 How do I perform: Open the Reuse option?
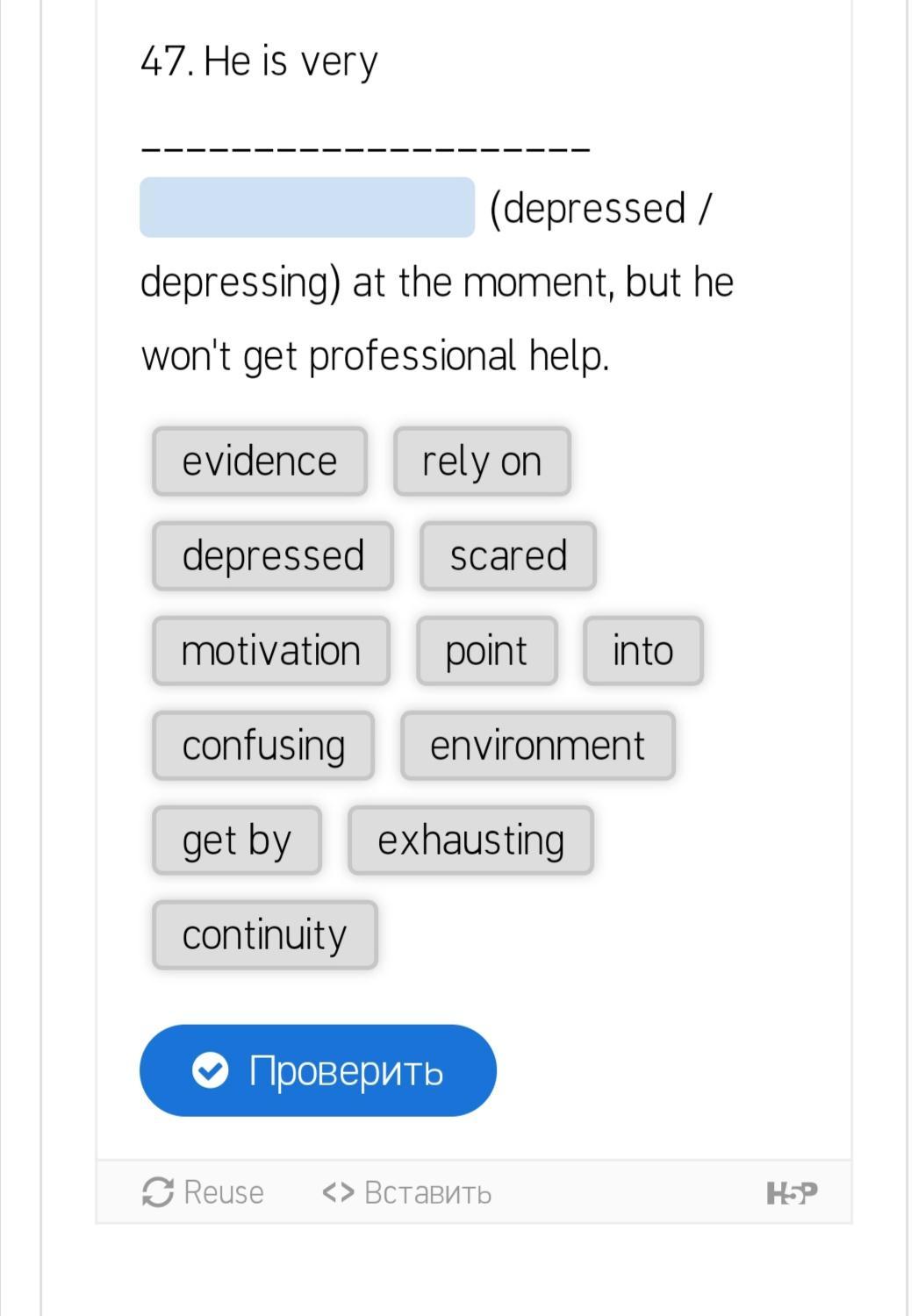(204, 1192)
